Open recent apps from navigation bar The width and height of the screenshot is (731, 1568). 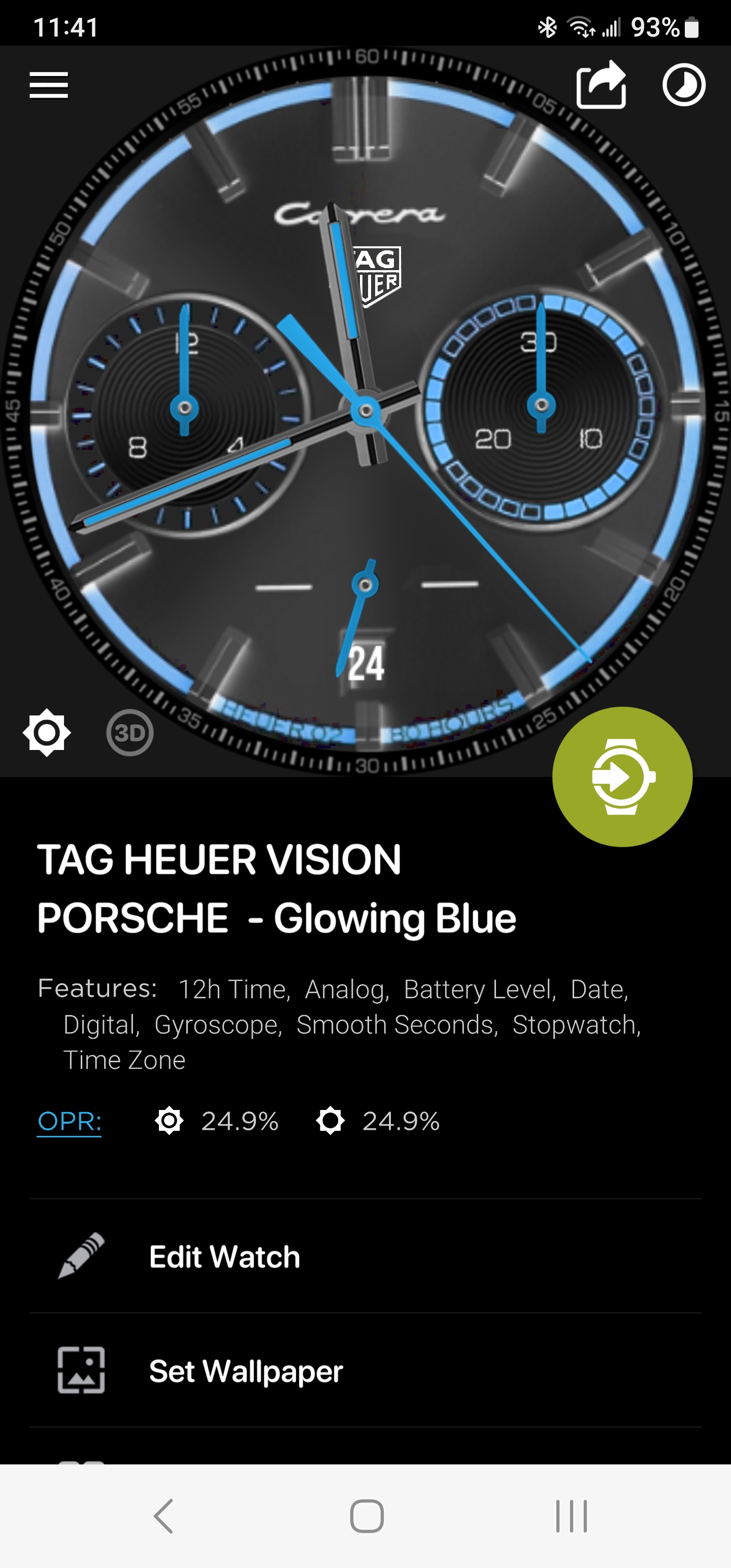[572, 1516]
